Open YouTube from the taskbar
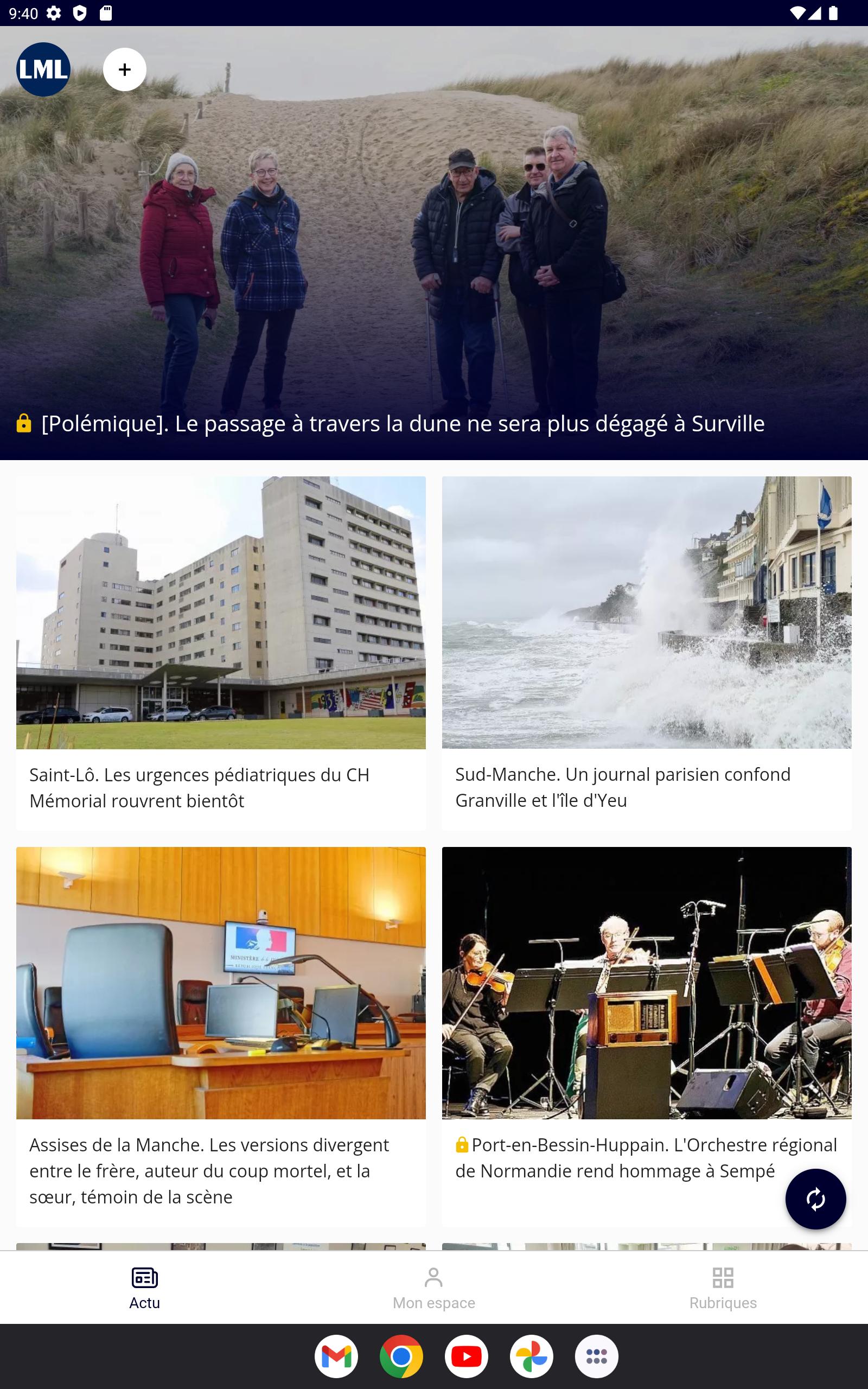The width and height of the screenshot is (868, 1389). 467,1357
